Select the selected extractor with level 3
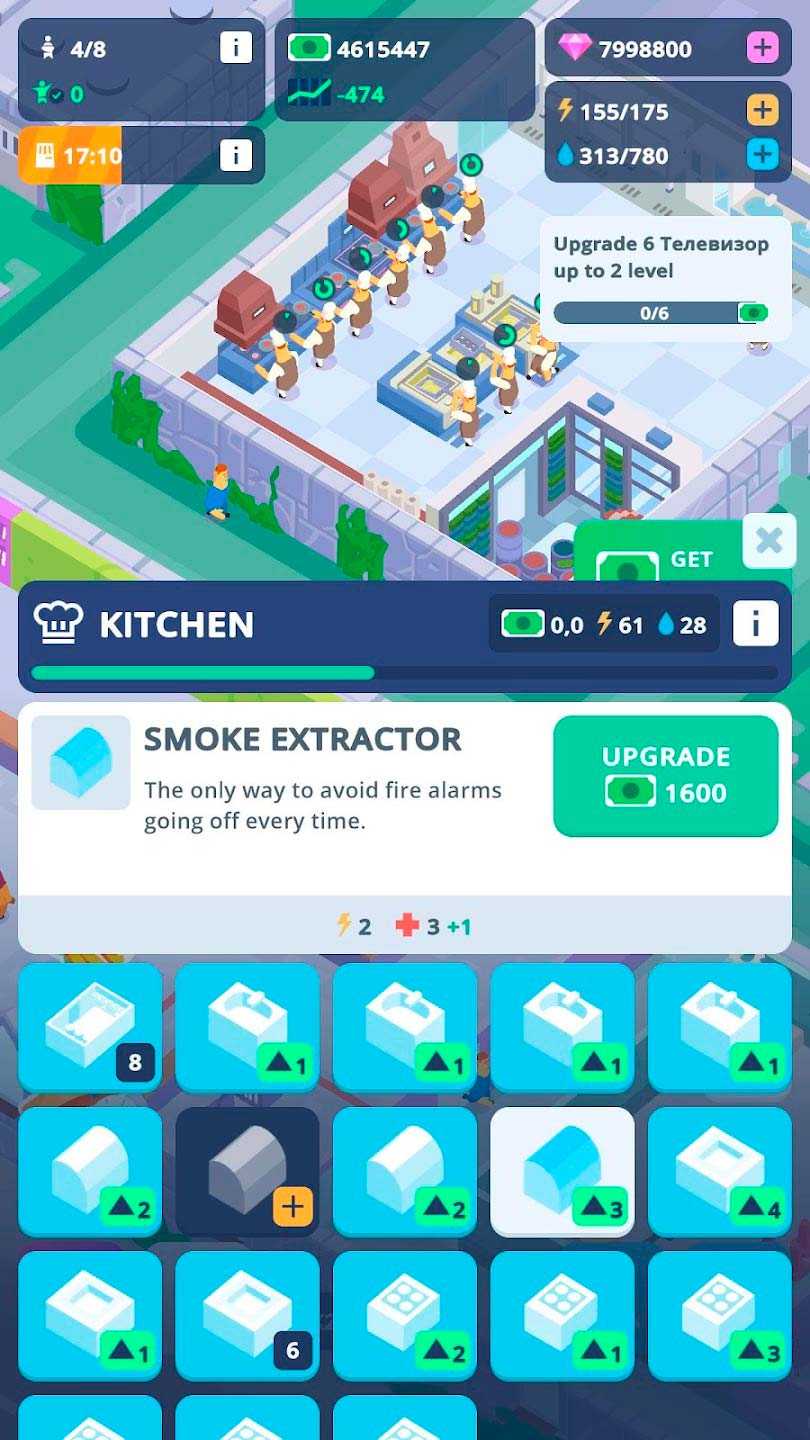810x1440 pixels. (562, 1171)
